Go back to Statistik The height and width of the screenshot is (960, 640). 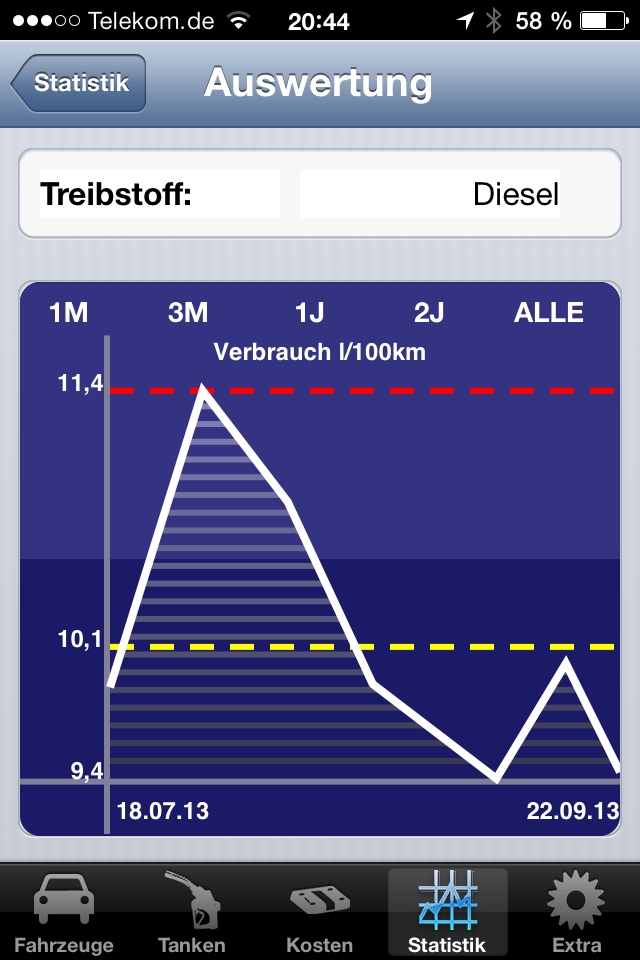(x=80, y=83)
